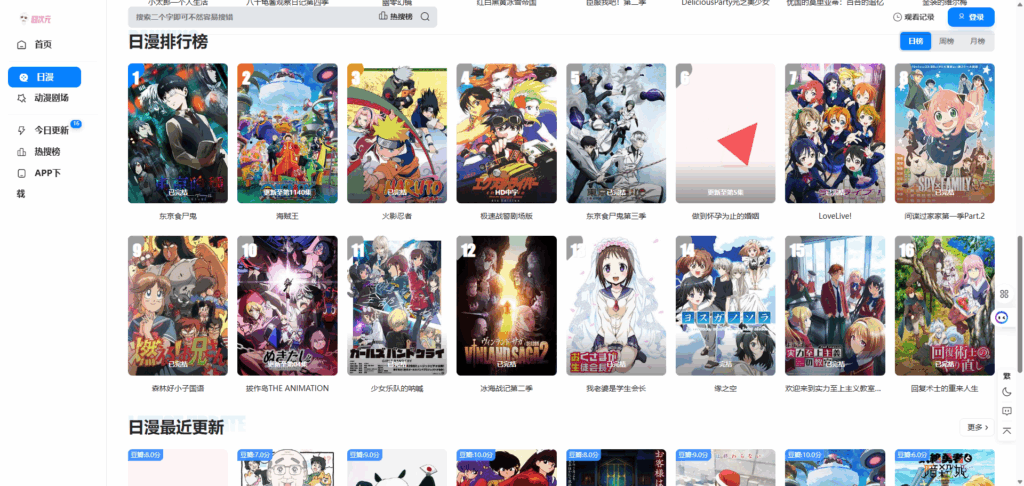The image size is (1024, 486).
Task: Open 观看记录 watch history
Action: (914, 17)
